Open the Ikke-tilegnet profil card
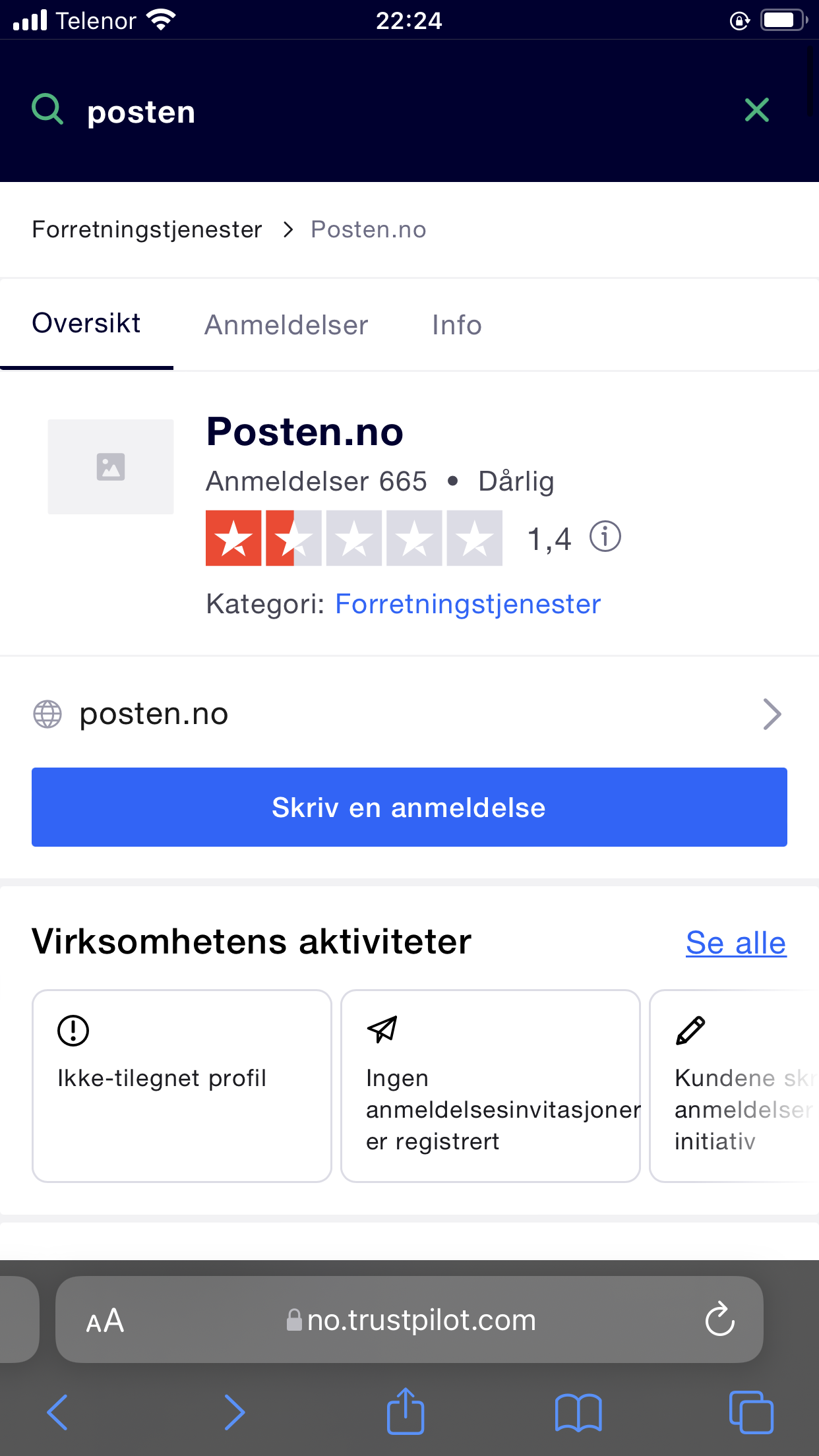The image size is (819, 1456). click(x=182, y=1085)
